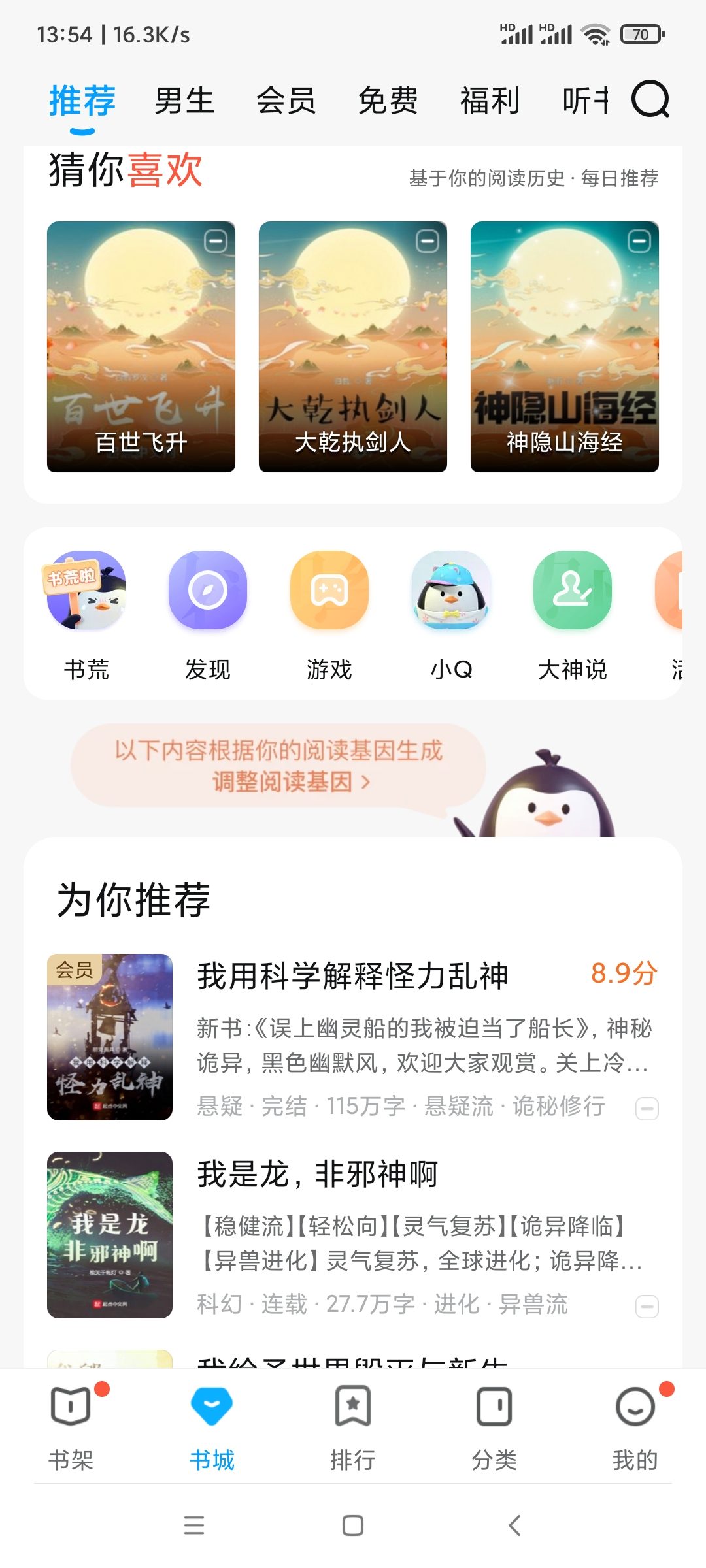Open the search icon in the top bar
The width and height of the screenshot is (706, 1568).
pyautogui.click(x=650, y=100)
